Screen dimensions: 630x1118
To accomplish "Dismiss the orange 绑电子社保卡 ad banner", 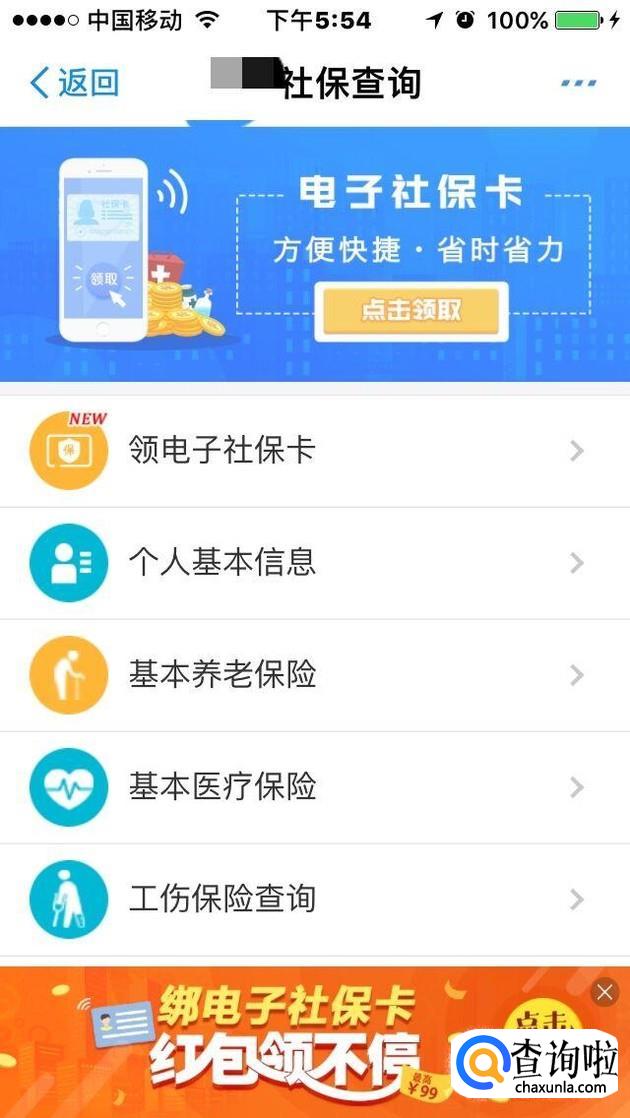I will pos(605,992).
